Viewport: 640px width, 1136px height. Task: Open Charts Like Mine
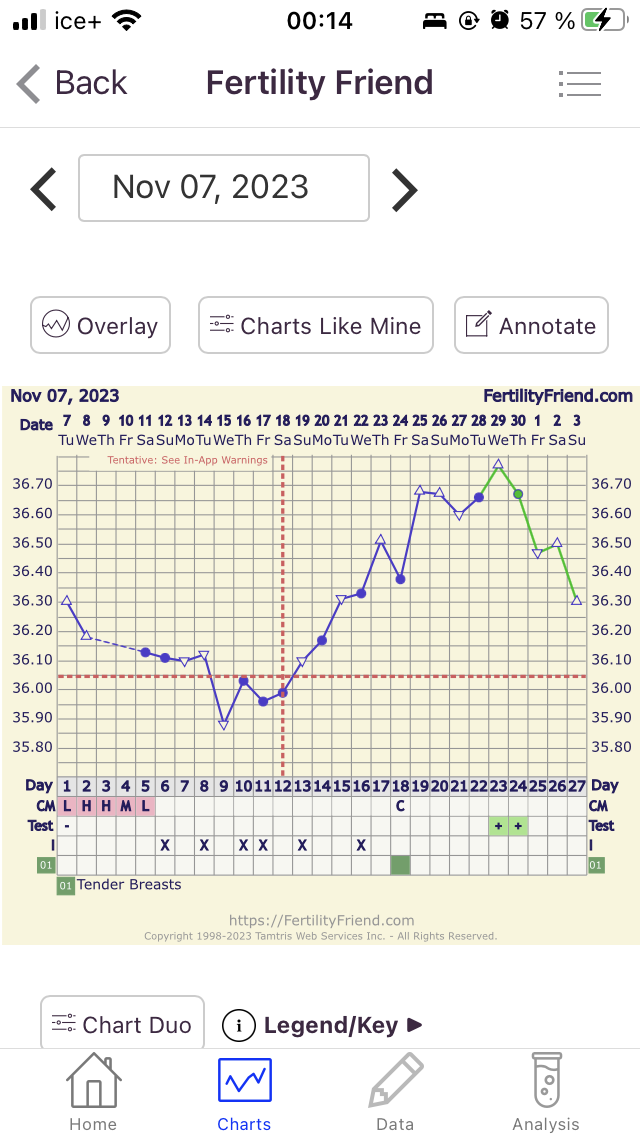(x=315, y=325)
